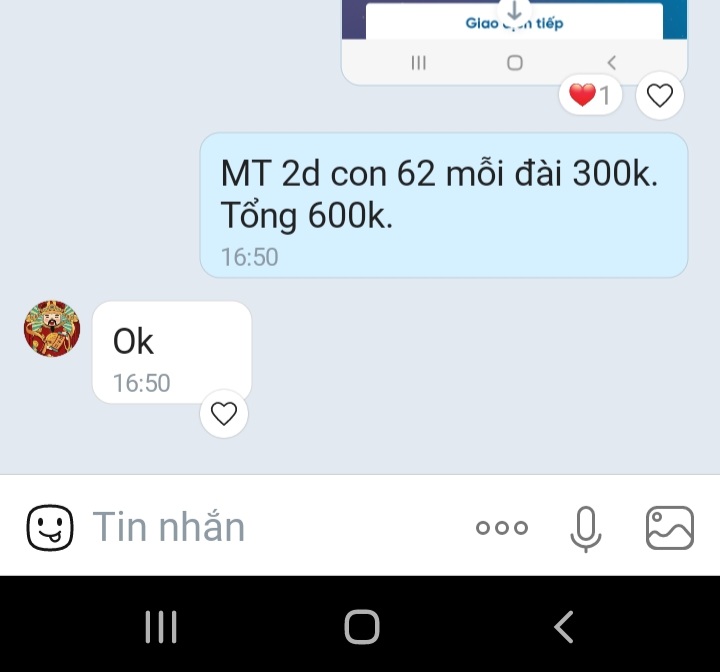Record a voice message with microphone
720x672 pixels.
pos(586,528)
